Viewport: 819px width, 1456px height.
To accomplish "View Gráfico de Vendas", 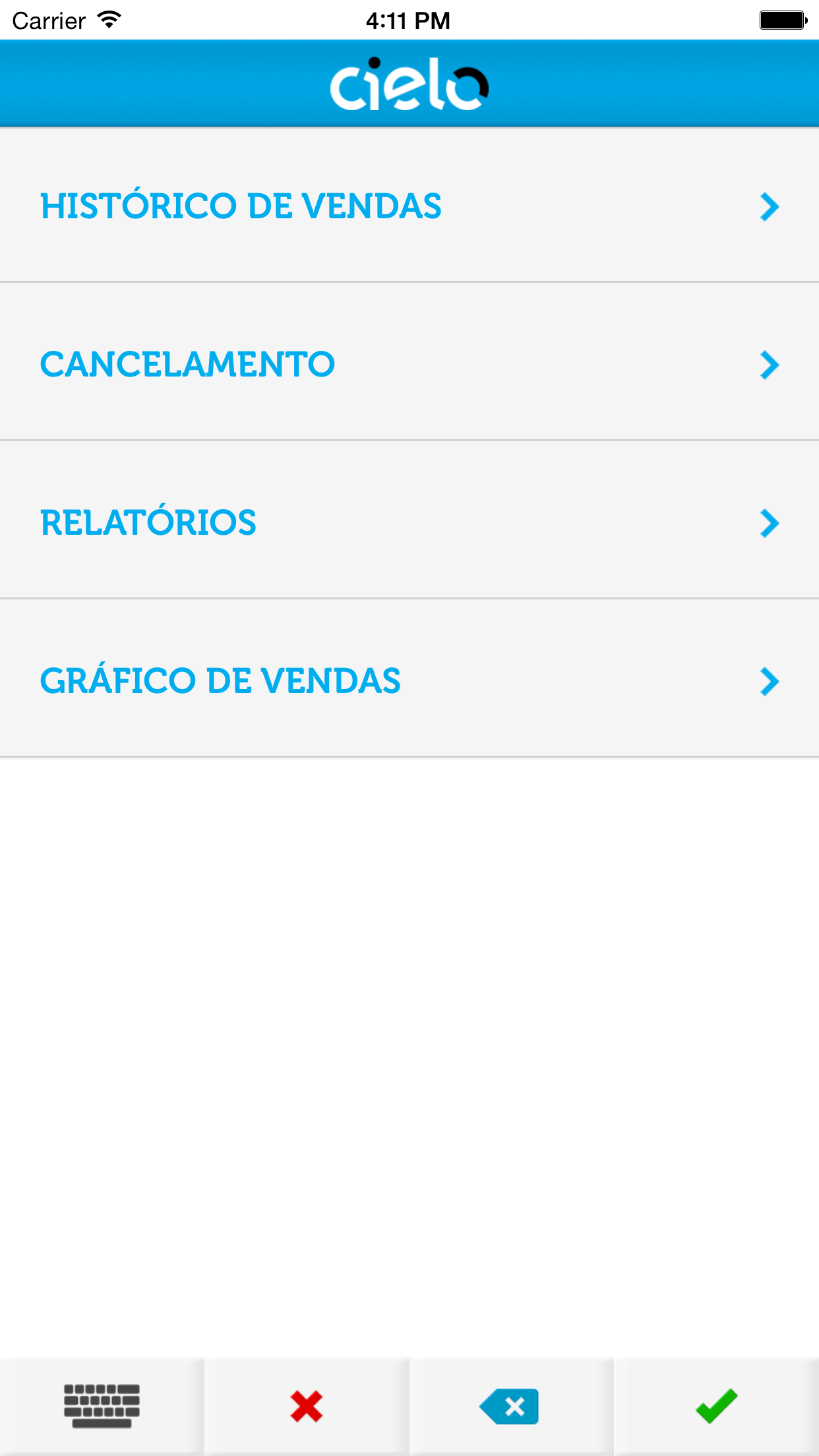I will click(x=409, y=681).
